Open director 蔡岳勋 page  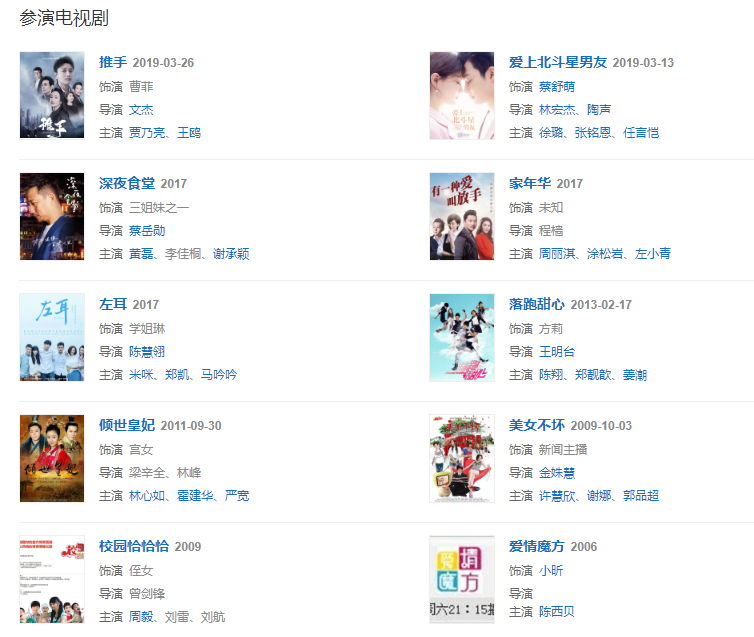tap(147, 230)
